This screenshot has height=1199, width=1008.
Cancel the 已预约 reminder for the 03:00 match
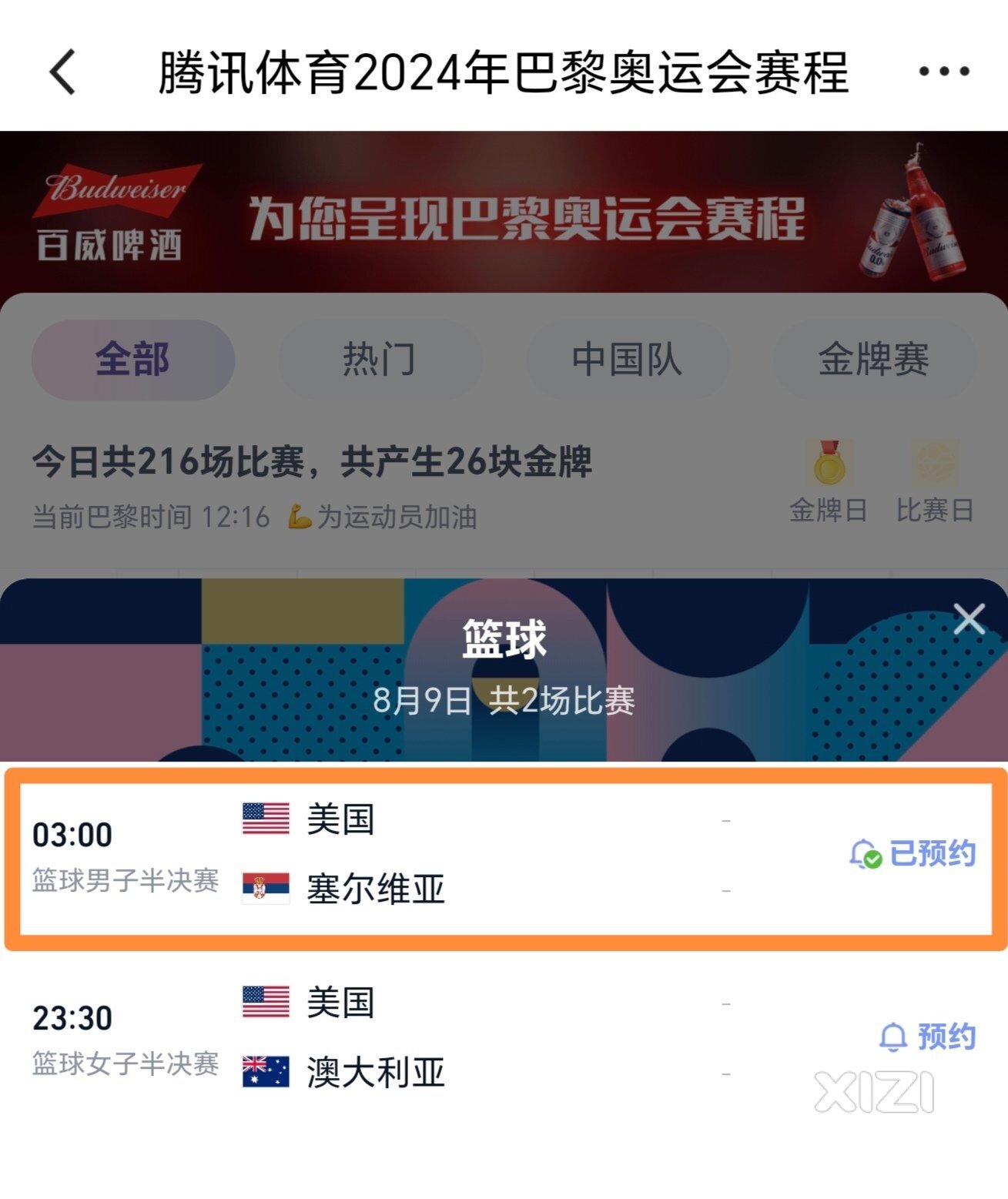click(913, 854)
